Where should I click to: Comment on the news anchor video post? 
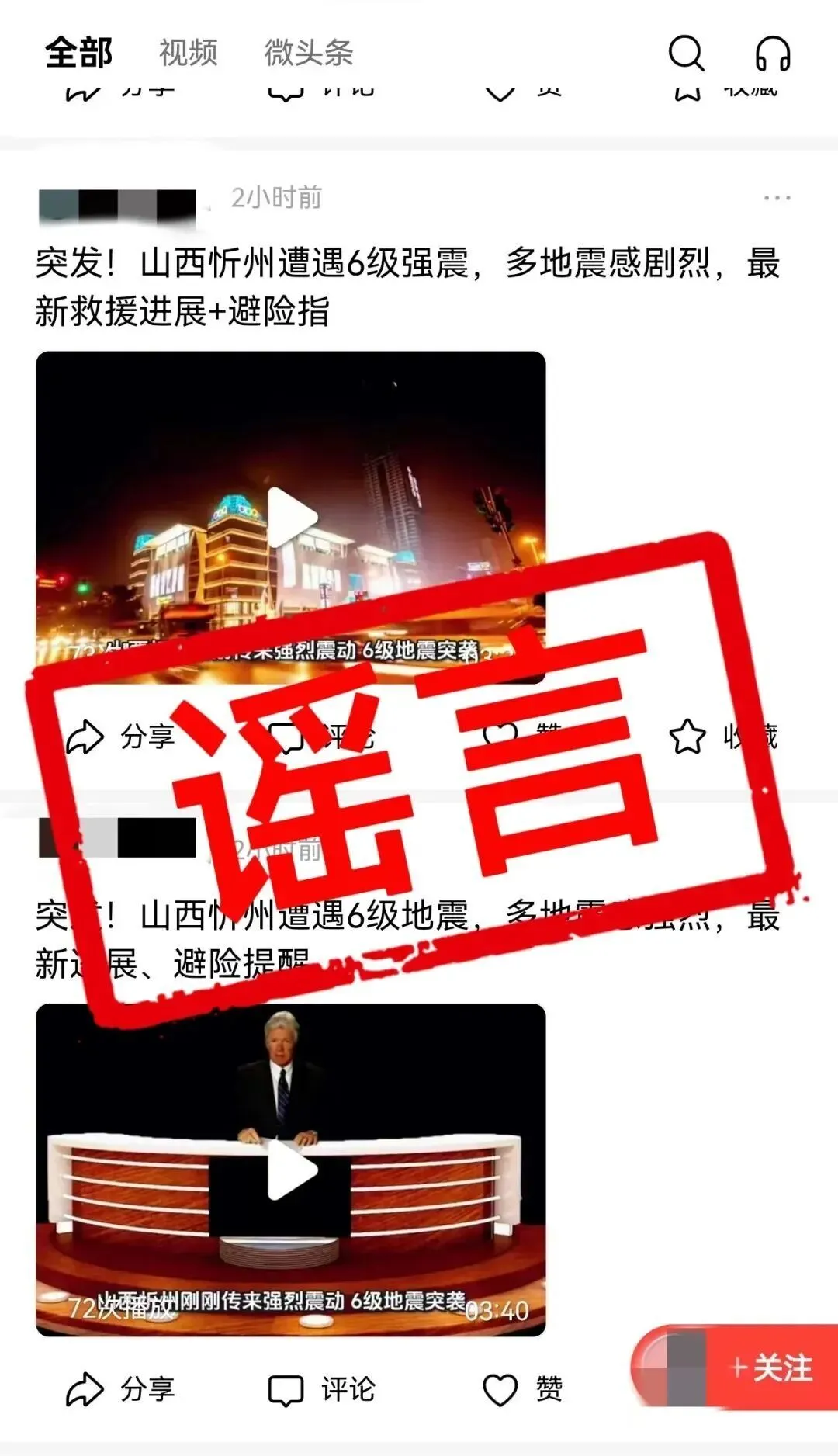[321, 1389]
